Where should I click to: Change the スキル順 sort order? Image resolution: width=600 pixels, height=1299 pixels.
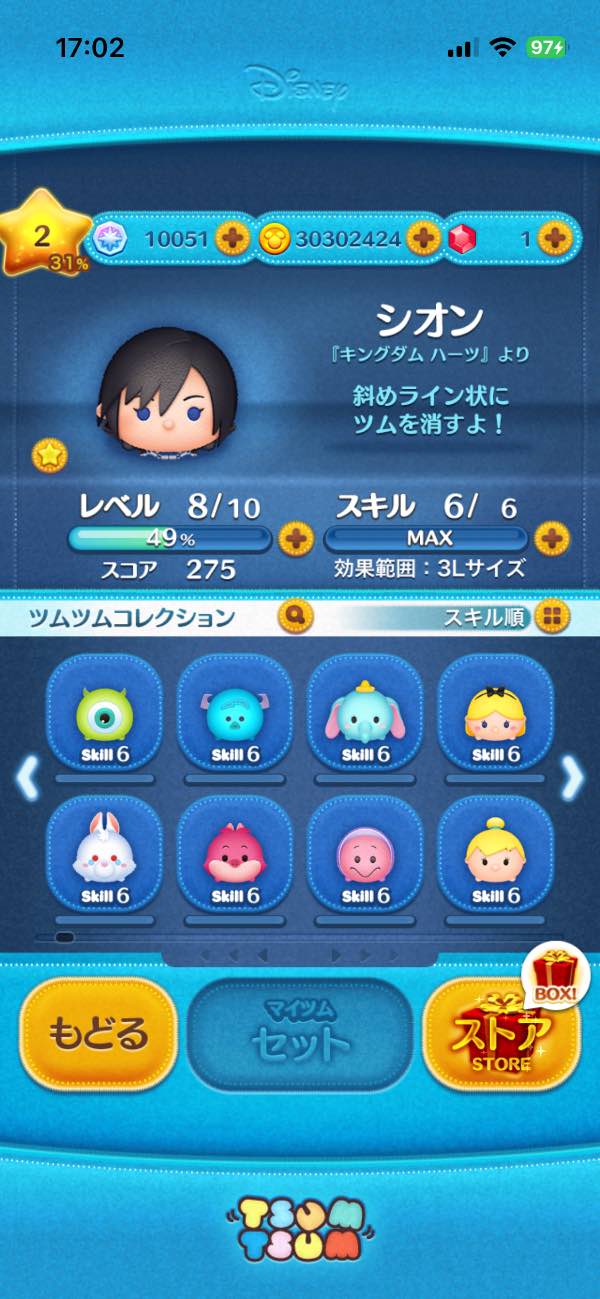[x=550, y=617]
